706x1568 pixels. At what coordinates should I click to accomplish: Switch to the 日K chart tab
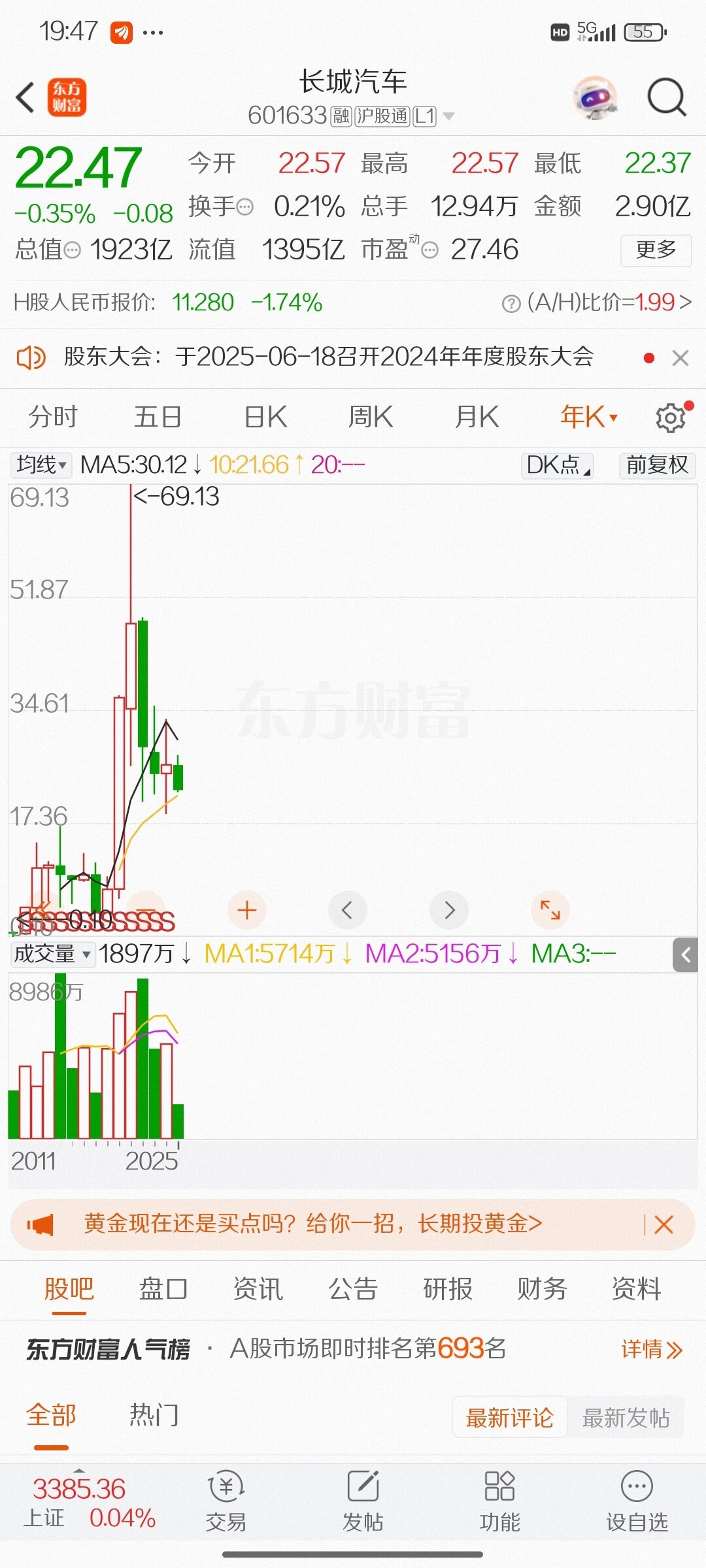click(x=265, y=417)
